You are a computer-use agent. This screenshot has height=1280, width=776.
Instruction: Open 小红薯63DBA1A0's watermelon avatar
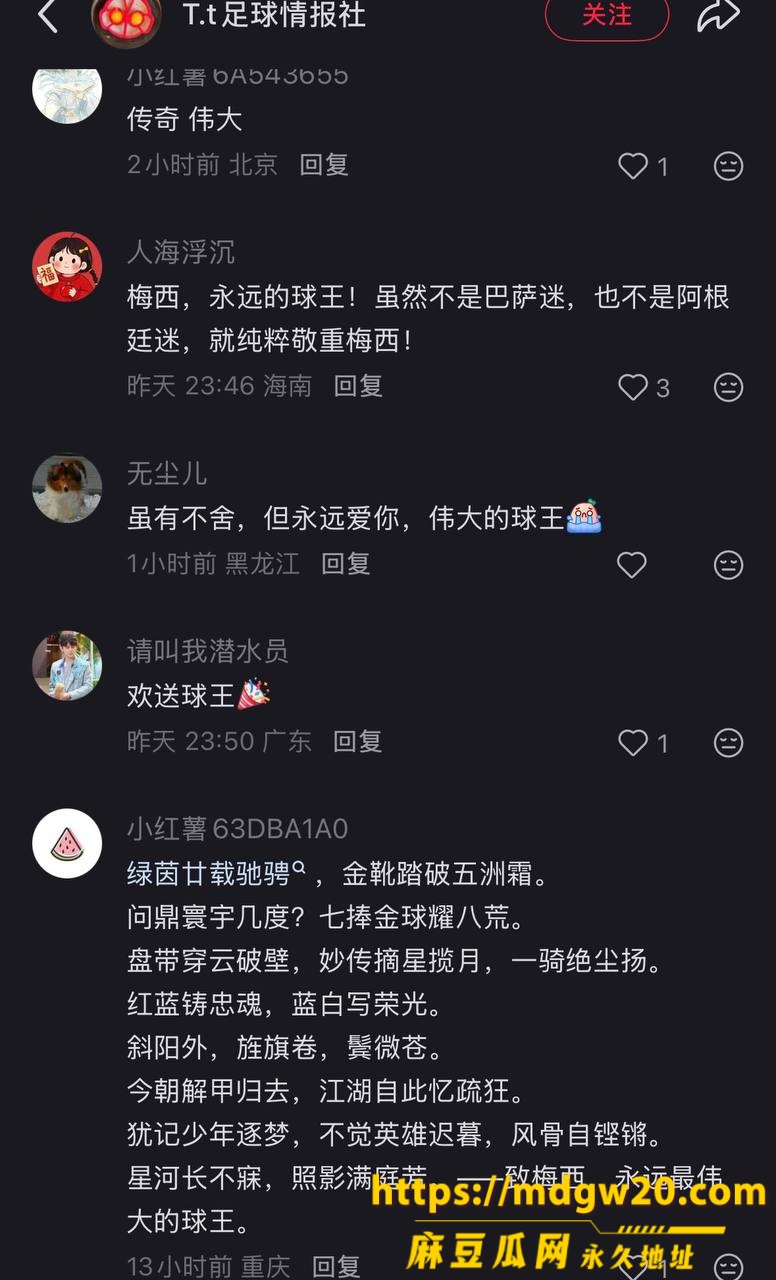point(67,843)
